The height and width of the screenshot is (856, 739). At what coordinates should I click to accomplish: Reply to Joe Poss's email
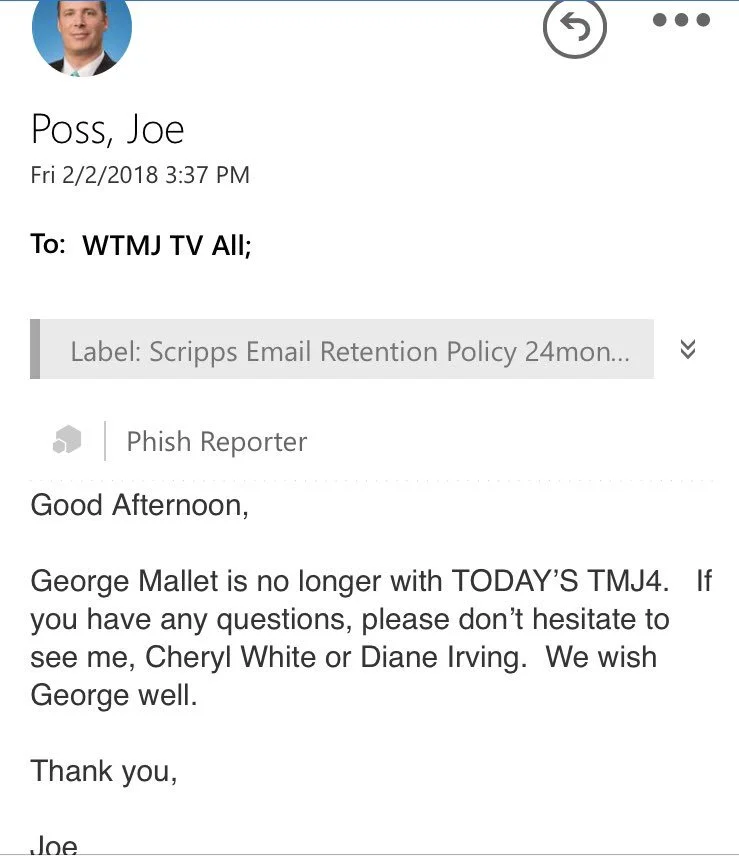575,26
